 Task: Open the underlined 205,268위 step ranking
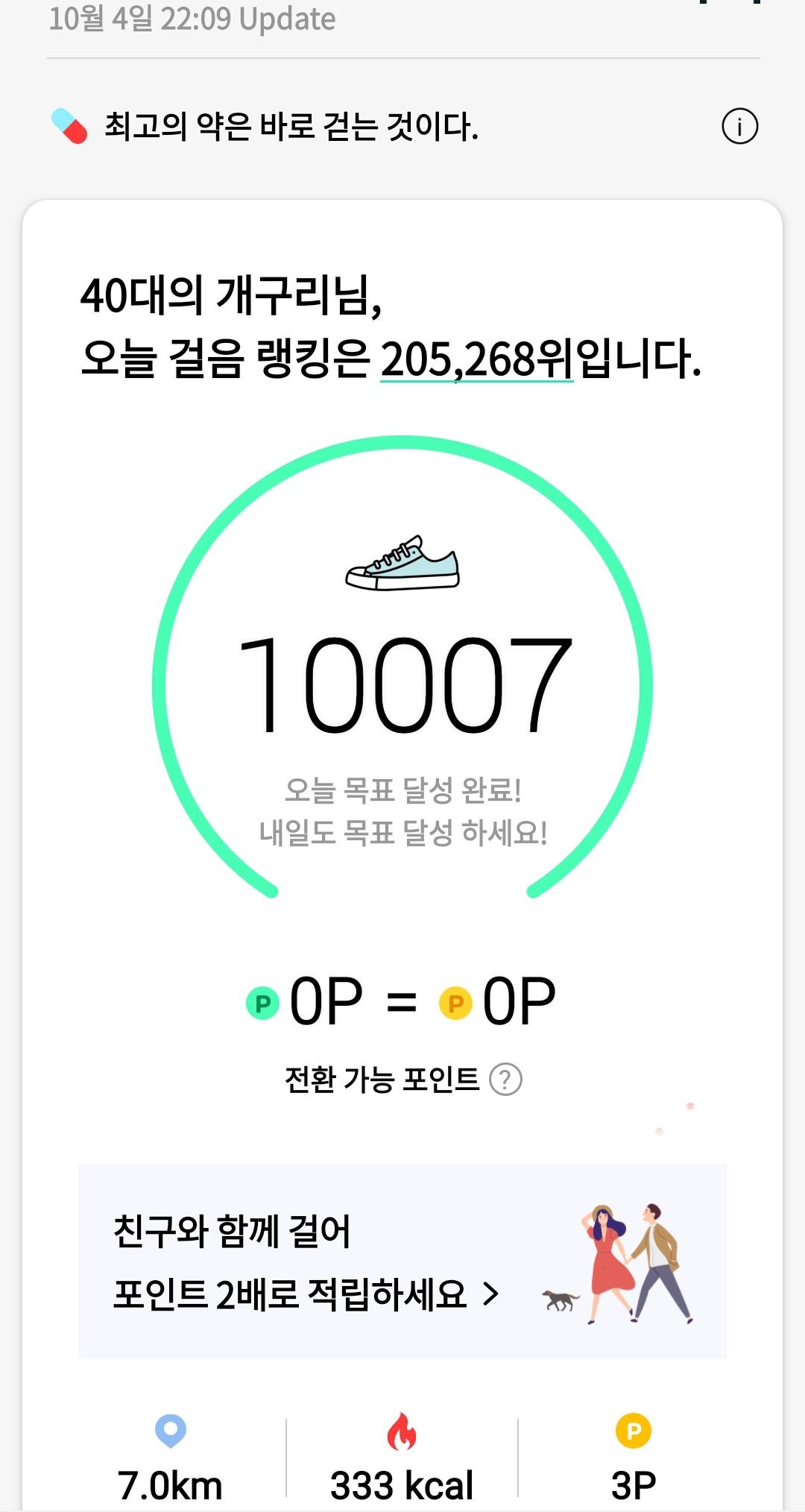(477, 359)
